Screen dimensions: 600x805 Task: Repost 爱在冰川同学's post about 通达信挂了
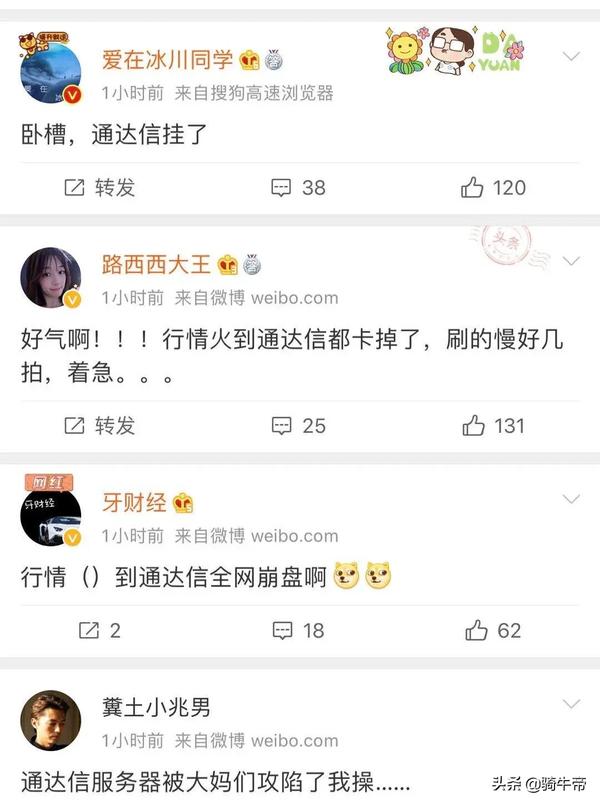click(100, 187)
